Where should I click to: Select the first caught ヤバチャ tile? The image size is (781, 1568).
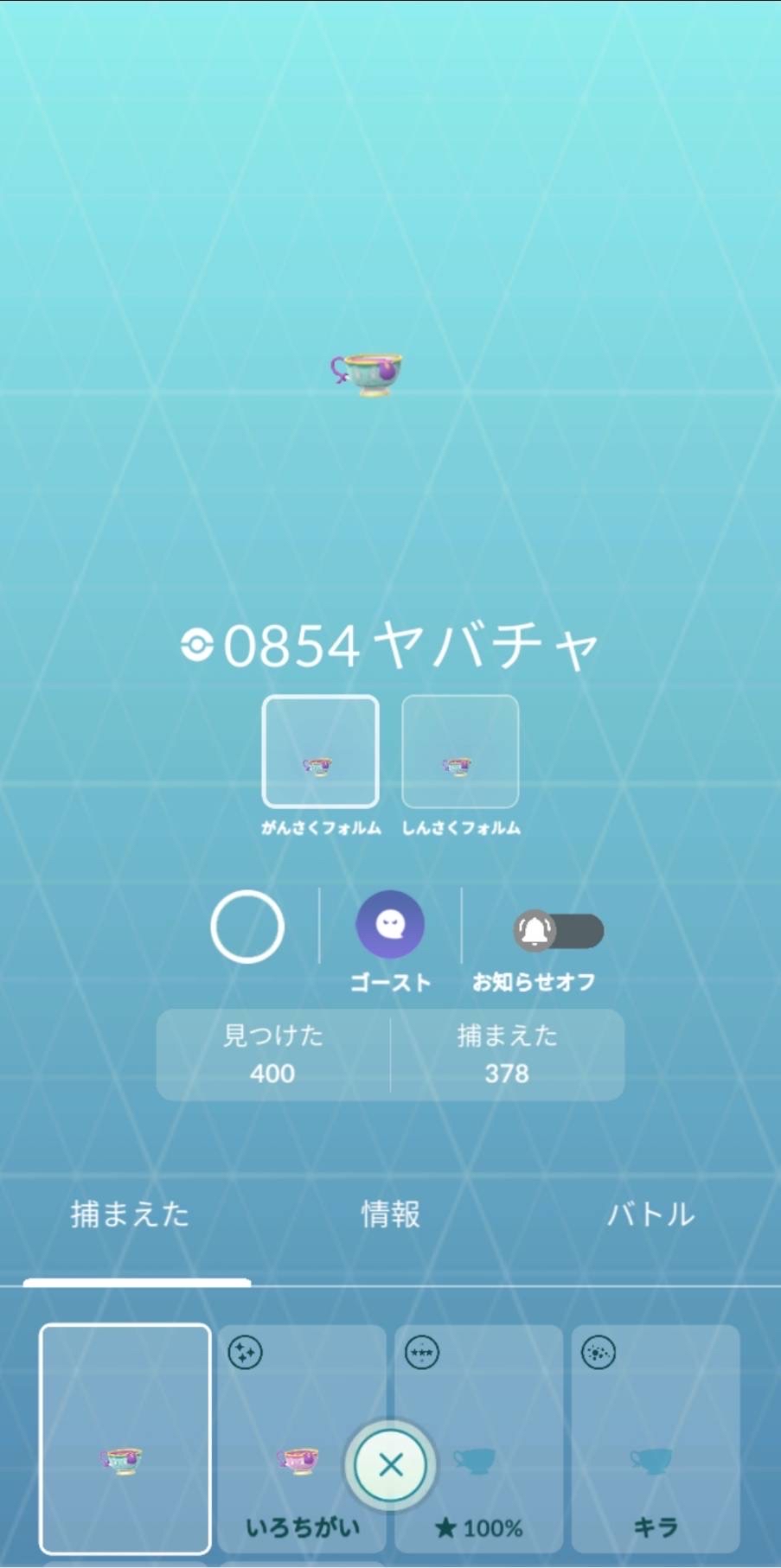125,1437
